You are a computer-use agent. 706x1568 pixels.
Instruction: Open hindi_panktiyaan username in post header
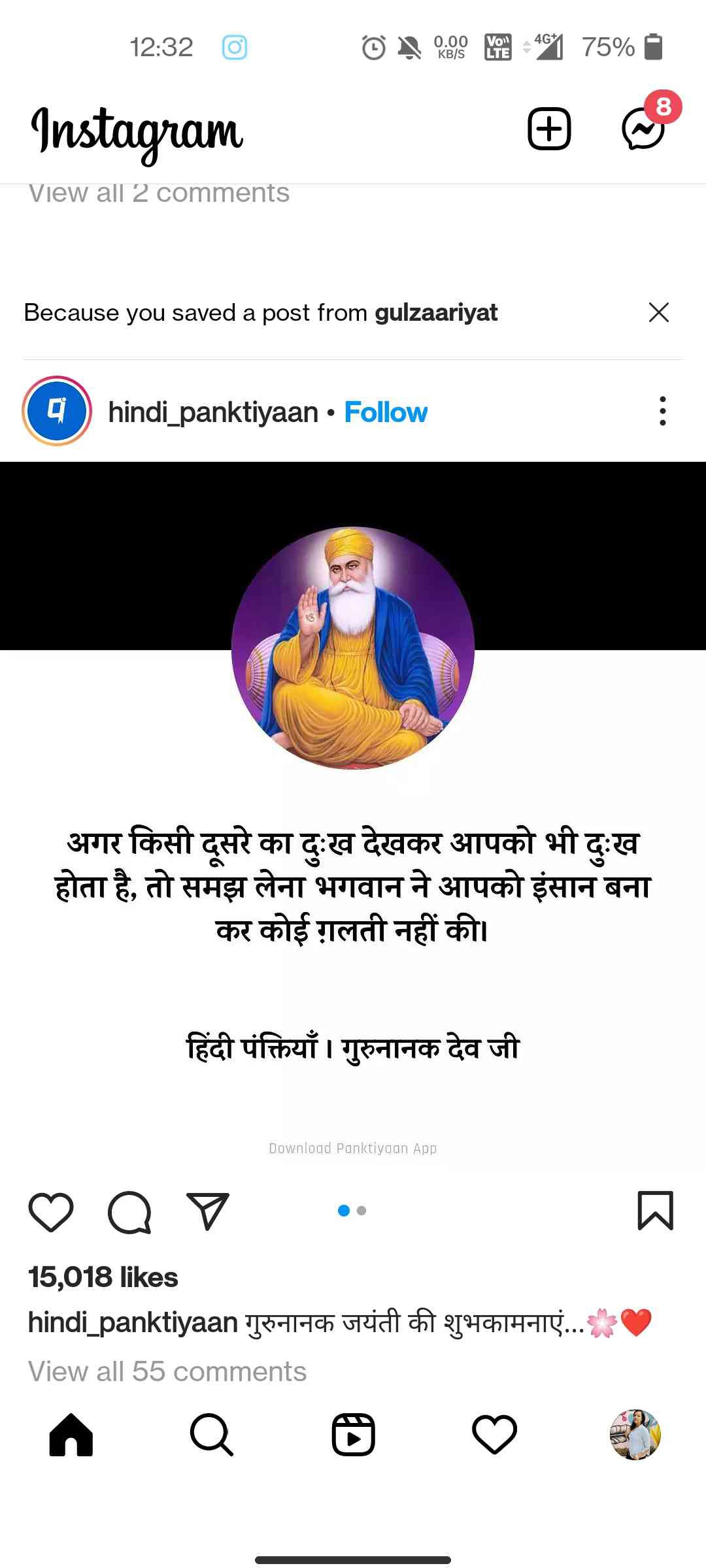213,412
